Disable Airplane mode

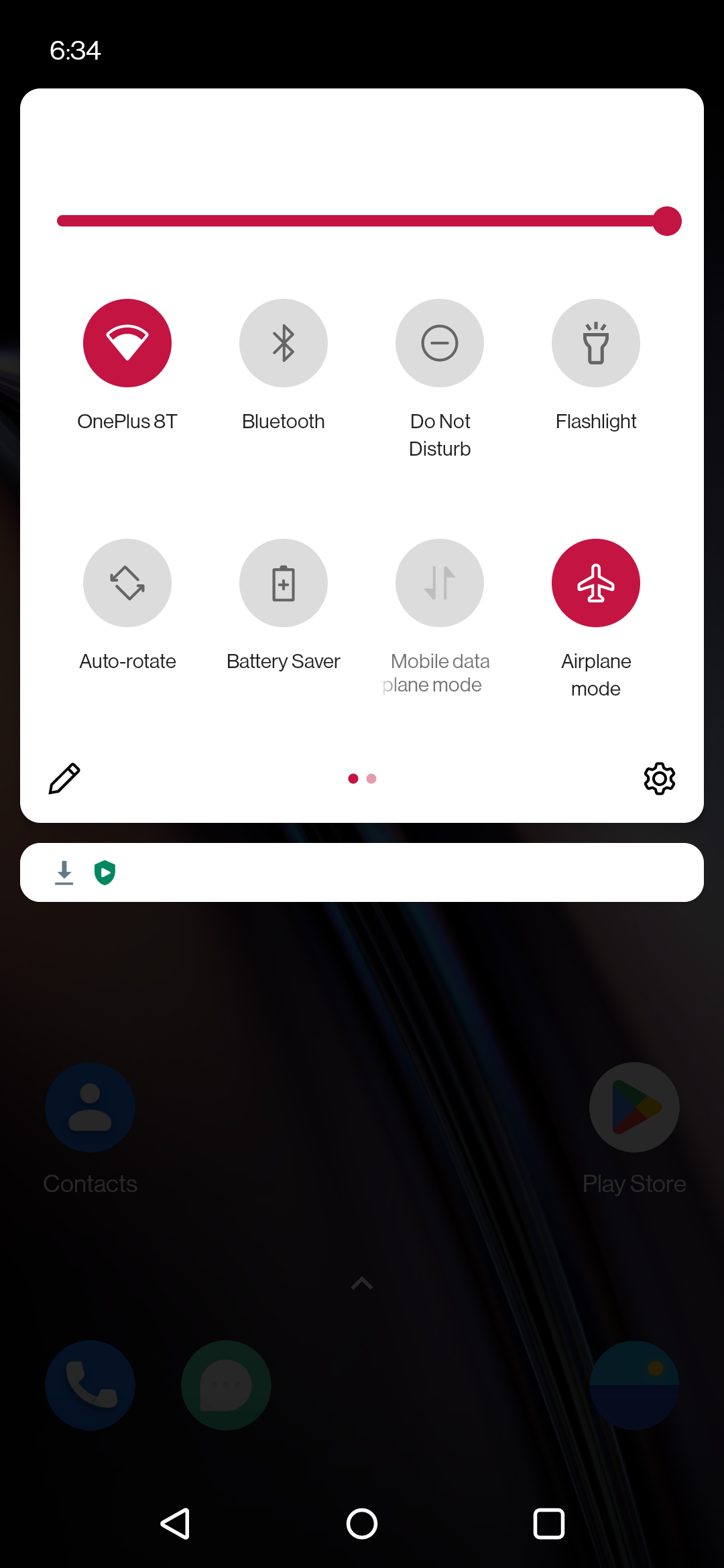tap(596, 583)
